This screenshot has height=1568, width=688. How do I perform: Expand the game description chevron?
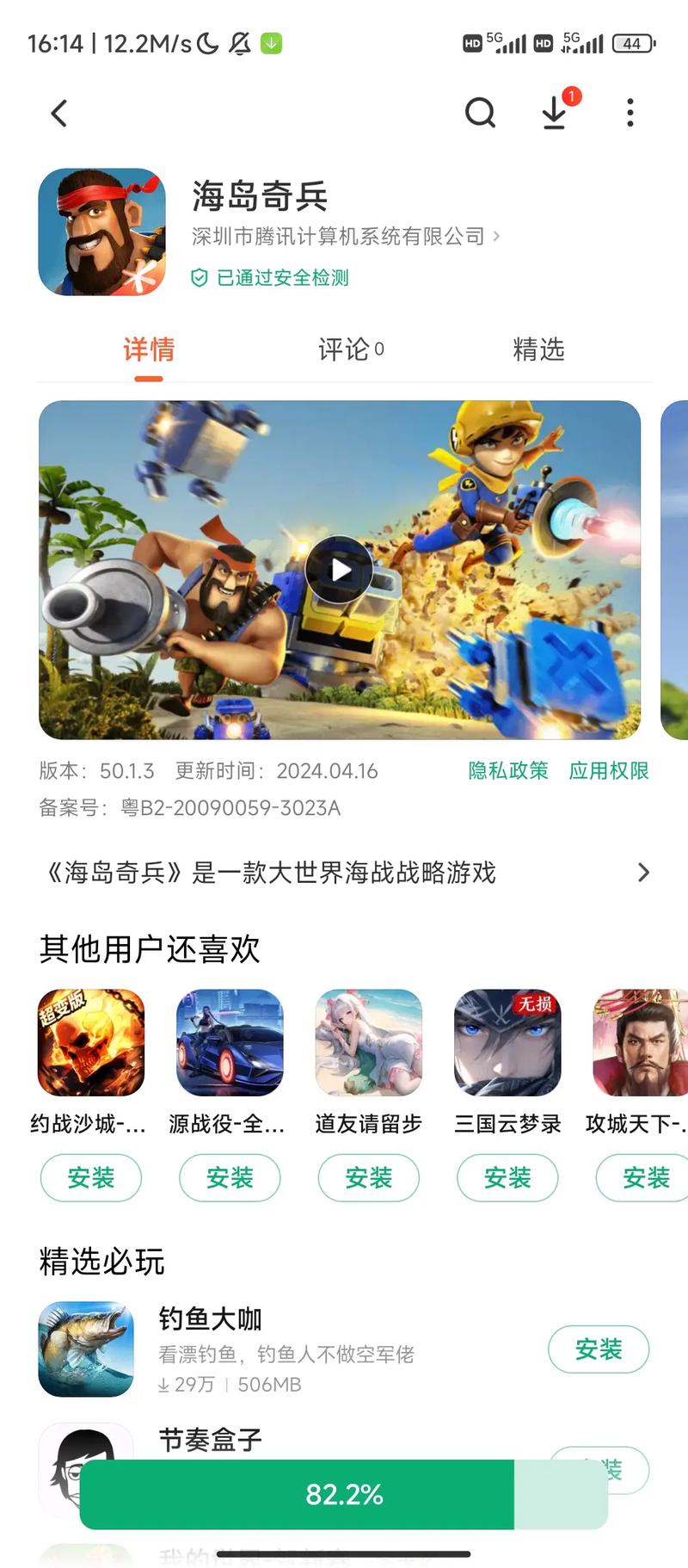click(x=642, y=872)
